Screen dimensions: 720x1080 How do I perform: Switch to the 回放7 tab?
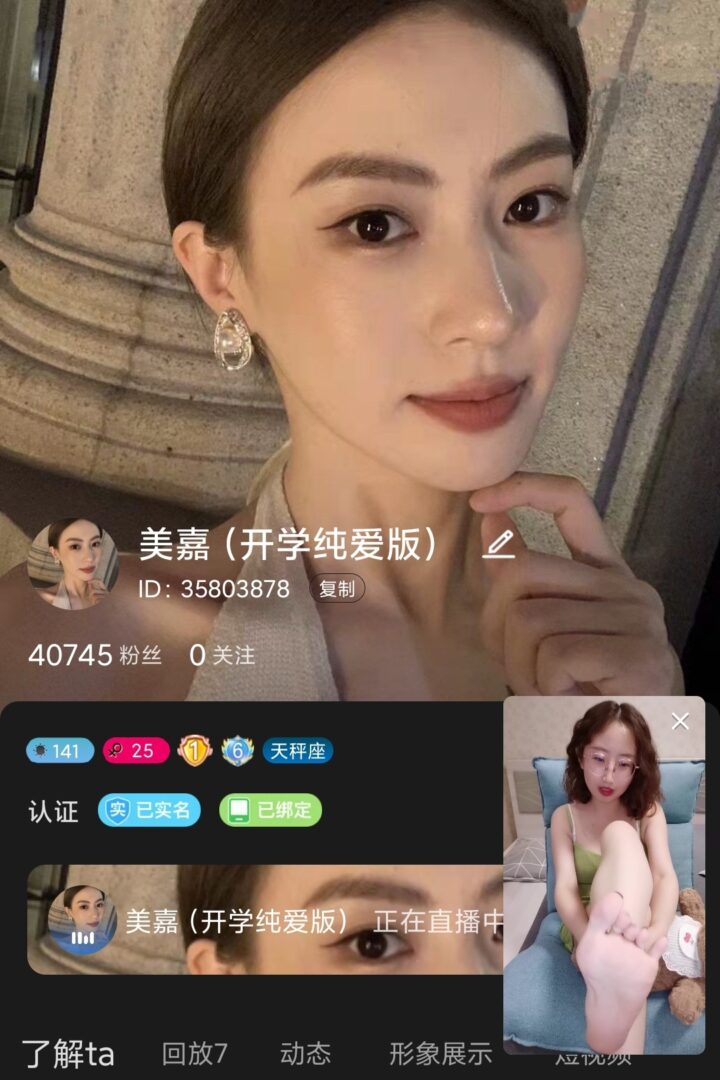click(195, 1053)
